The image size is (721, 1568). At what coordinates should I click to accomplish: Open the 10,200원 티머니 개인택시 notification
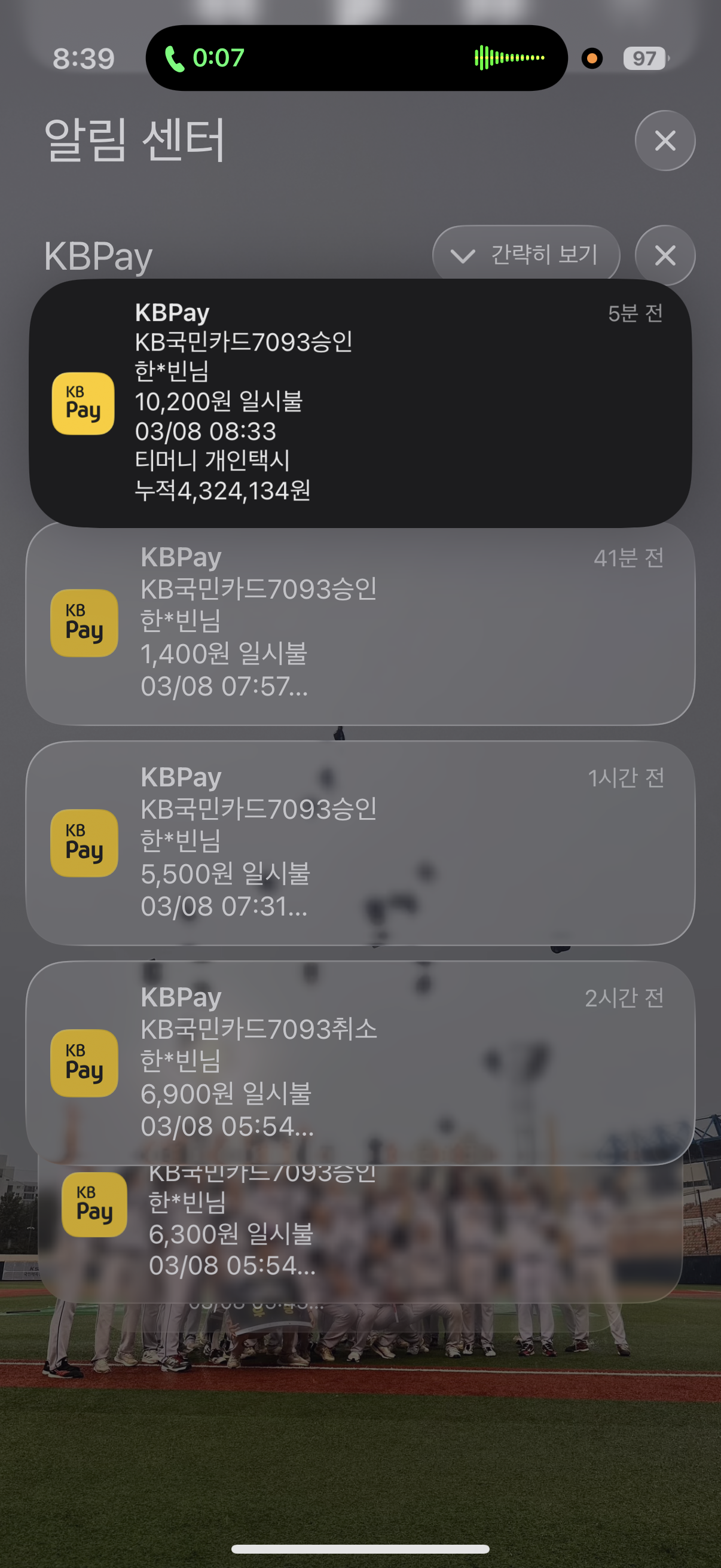tap(360, 403)
